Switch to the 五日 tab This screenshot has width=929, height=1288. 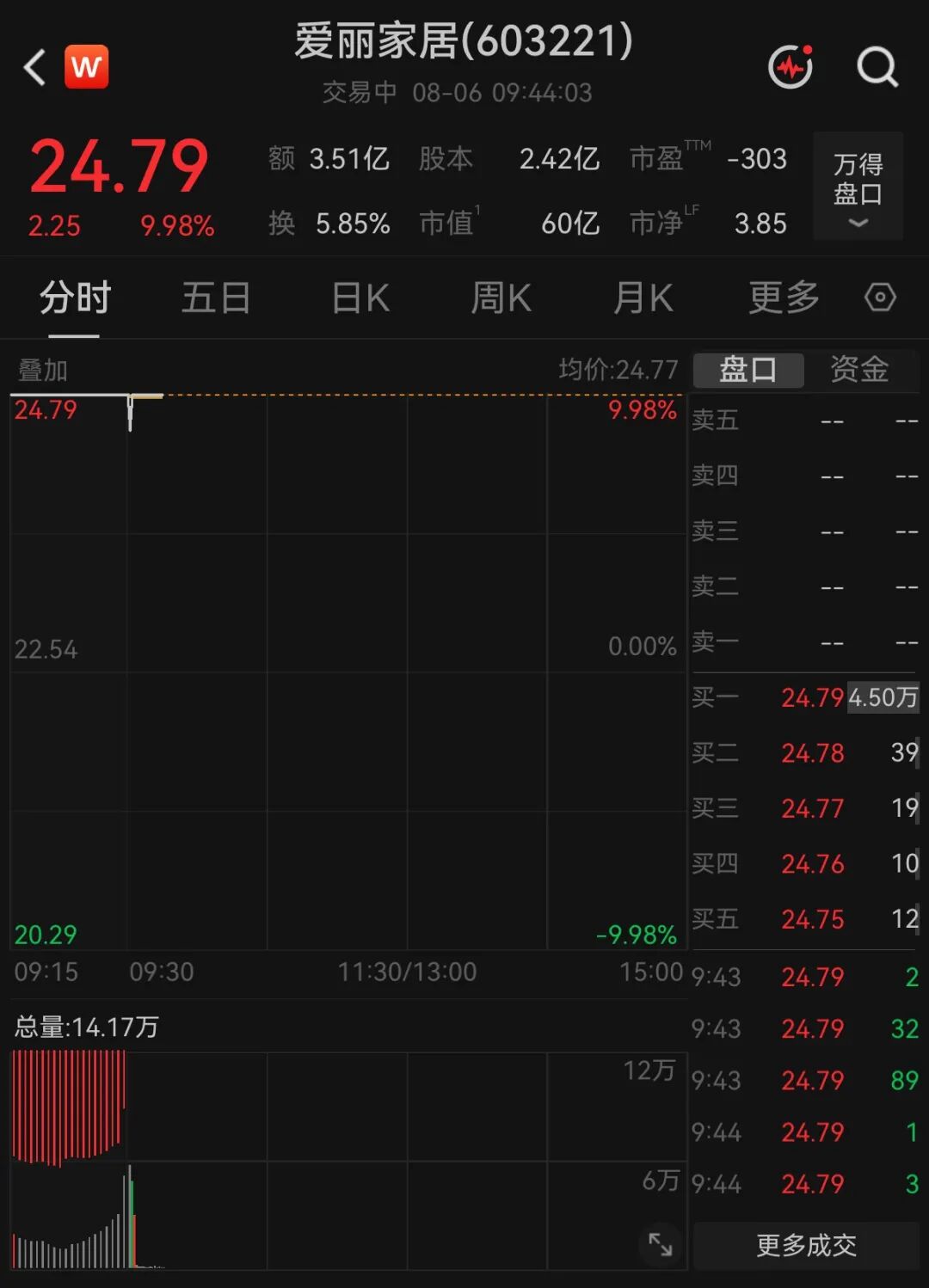(216, 298)
